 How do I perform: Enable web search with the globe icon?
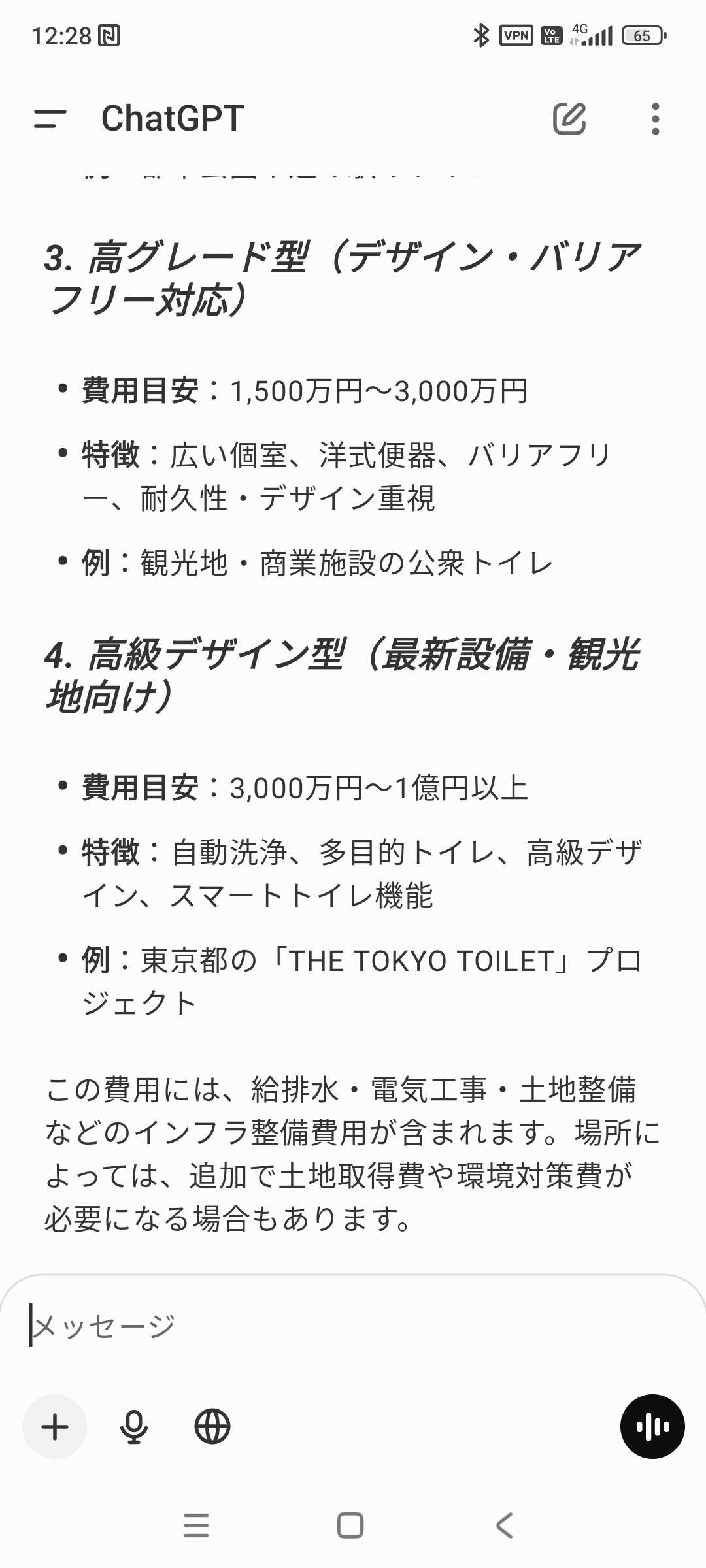tap(212, 1427)
